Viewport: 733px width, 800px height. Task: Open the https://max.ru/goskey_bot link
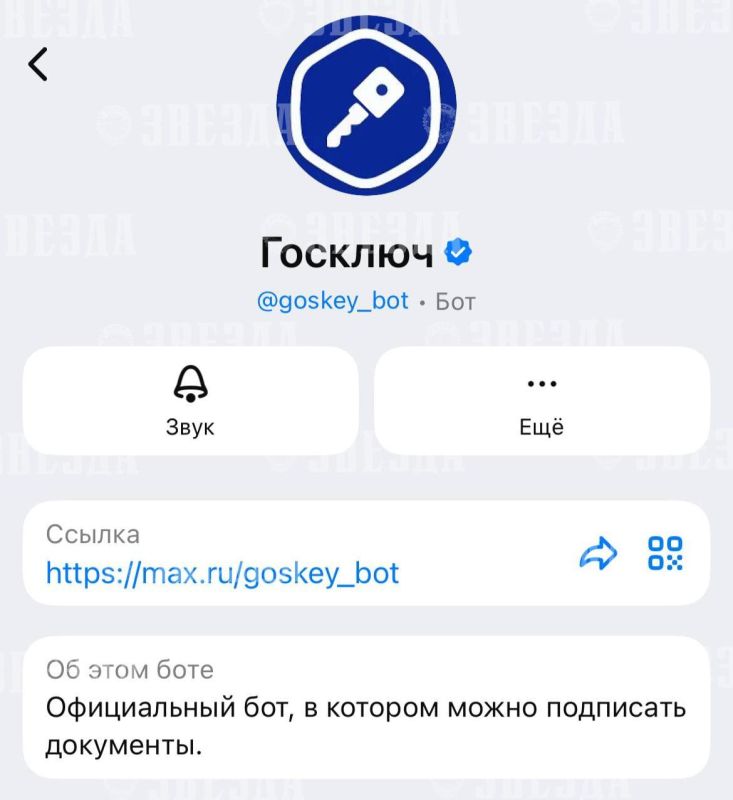click(223, 573)
